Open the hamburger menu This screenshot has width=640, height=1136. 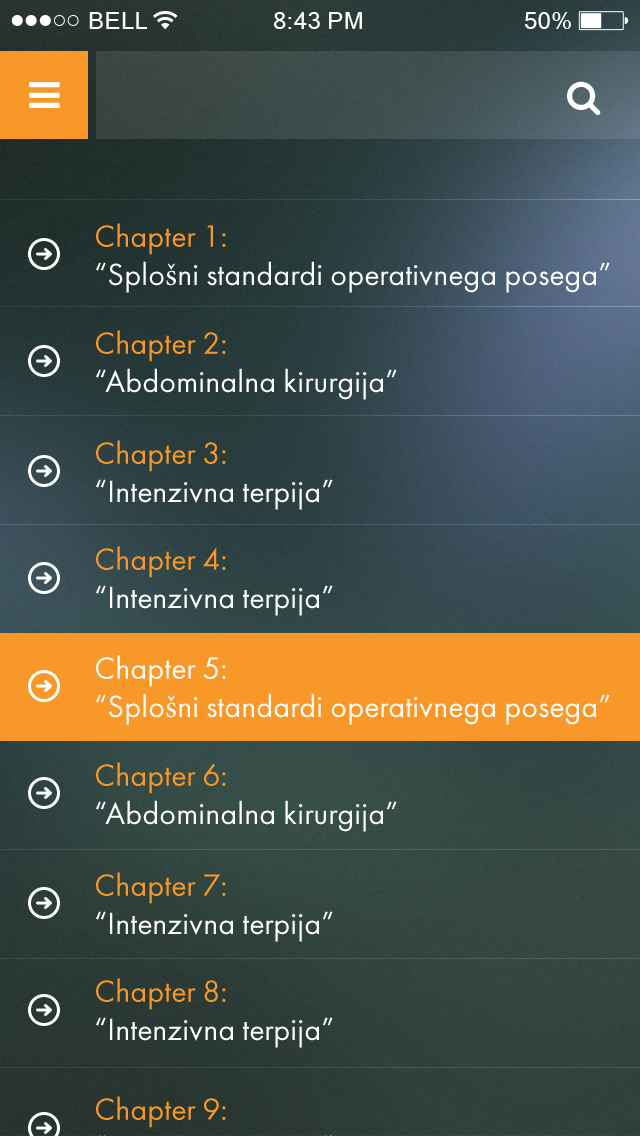44,95
